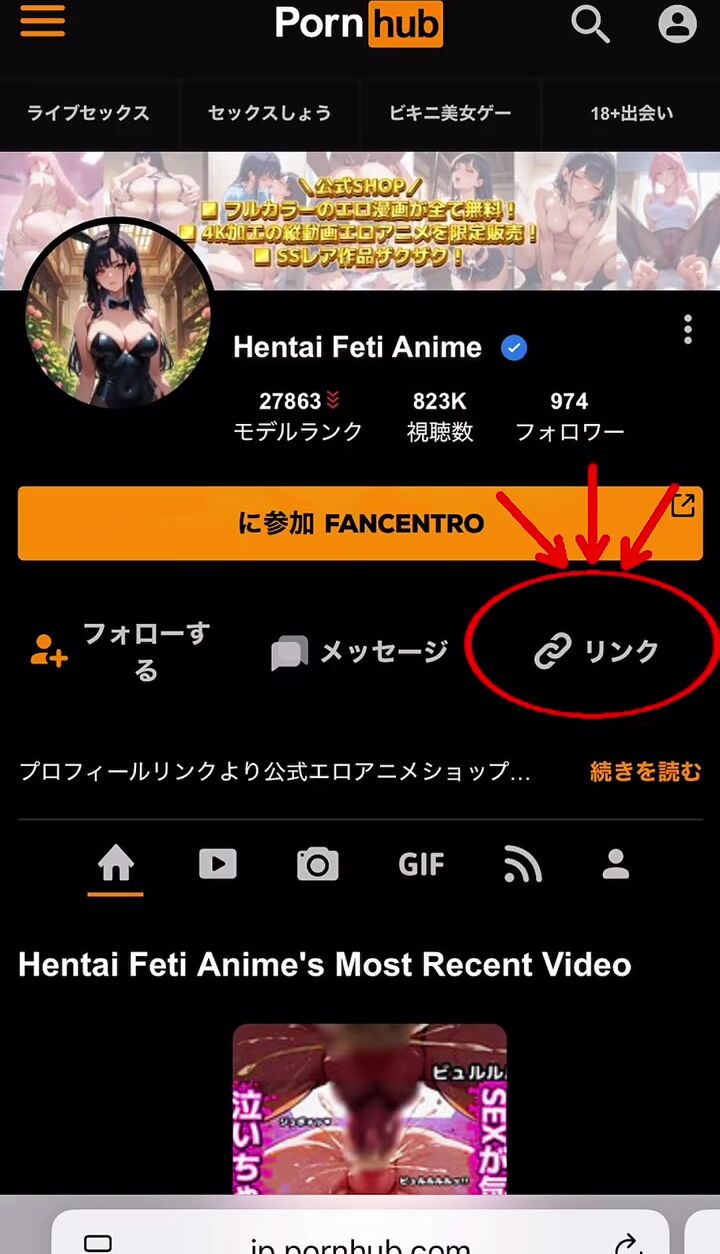Open the ライブセックス top link
The height and width of the screenshot is (1254, 720).
pos(88,113)
